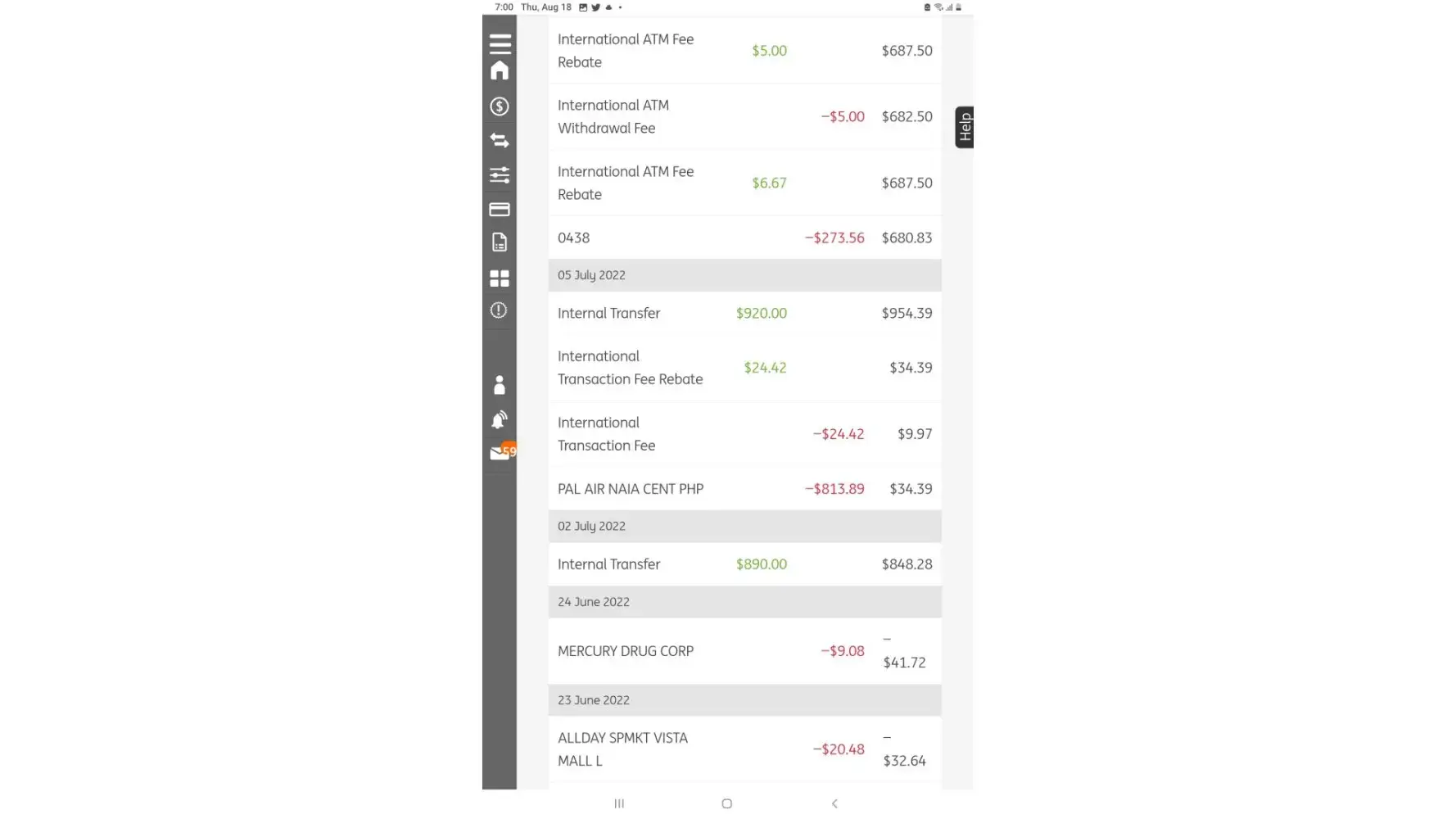This screenshot has height=819, width=1456.
Task: Open the hamburger menu in the sidebar
Action: (500, 43)
